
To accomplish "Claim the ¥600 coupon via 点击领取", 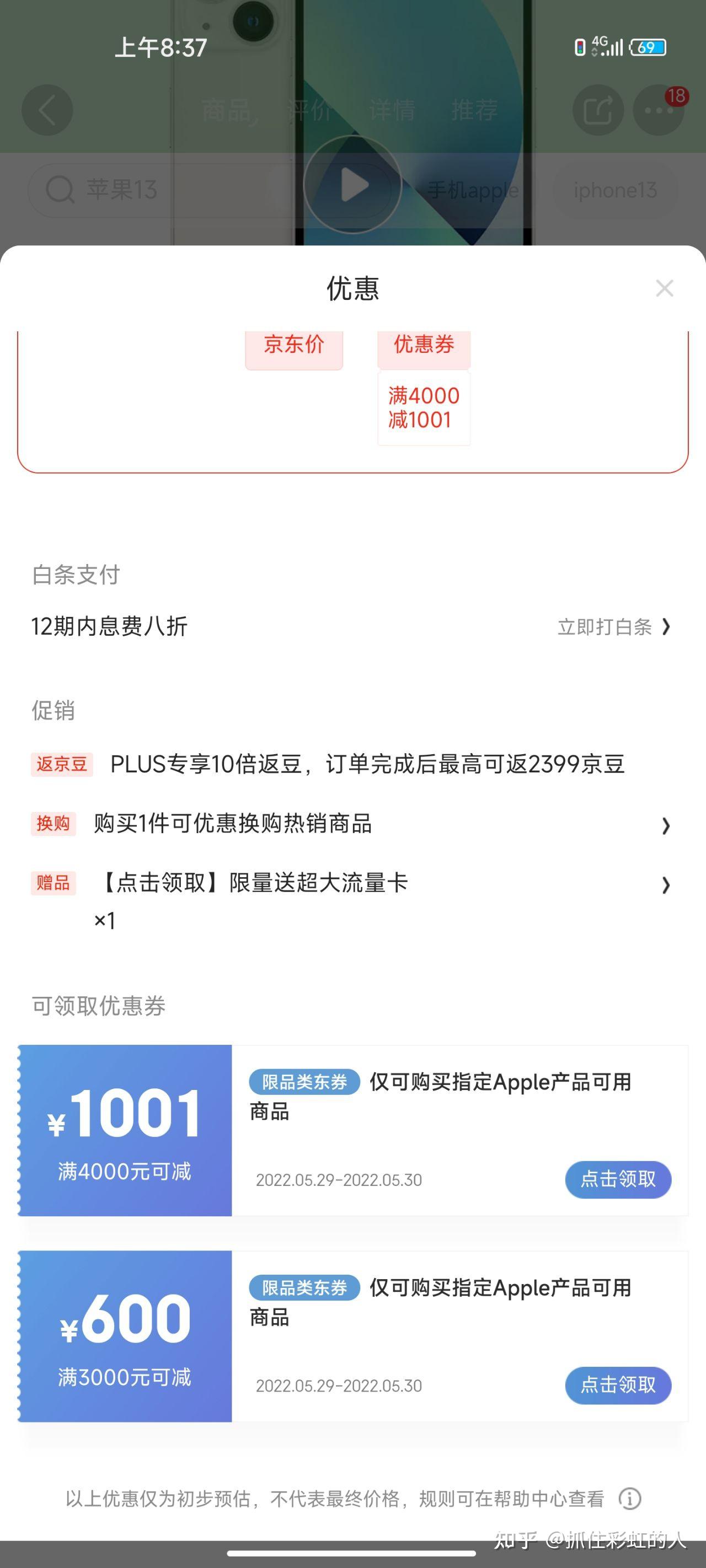I will (x=618, y=1386).
